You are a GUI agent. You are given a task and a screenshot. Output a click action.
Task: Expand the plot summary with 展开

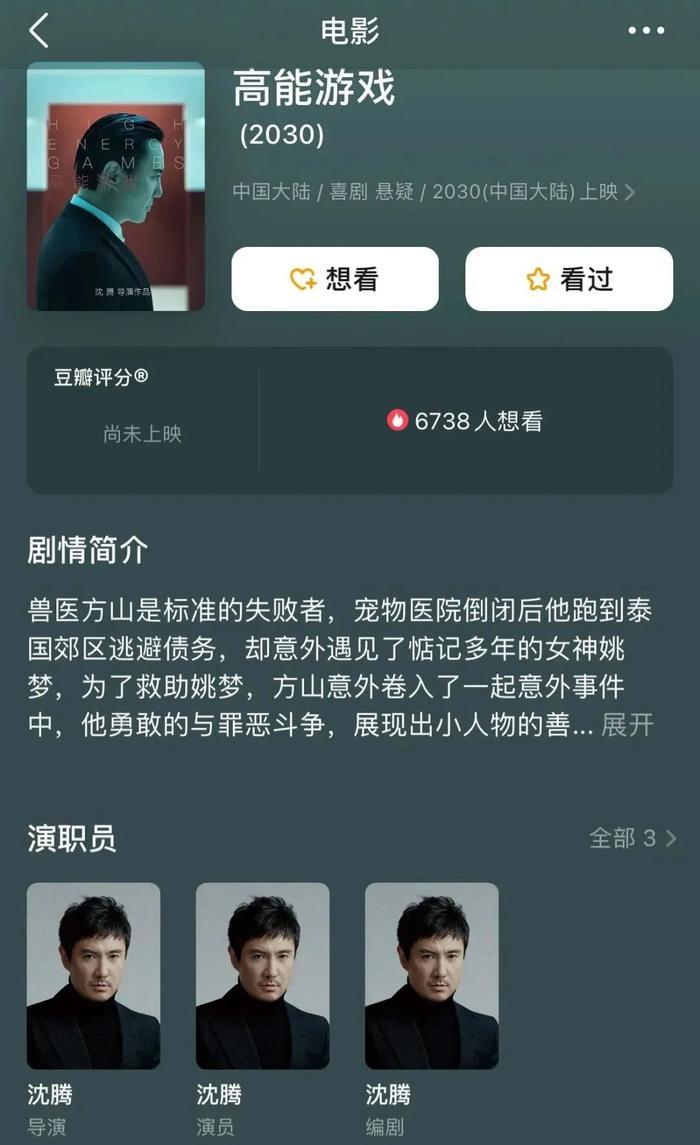[x=627, y=725]
